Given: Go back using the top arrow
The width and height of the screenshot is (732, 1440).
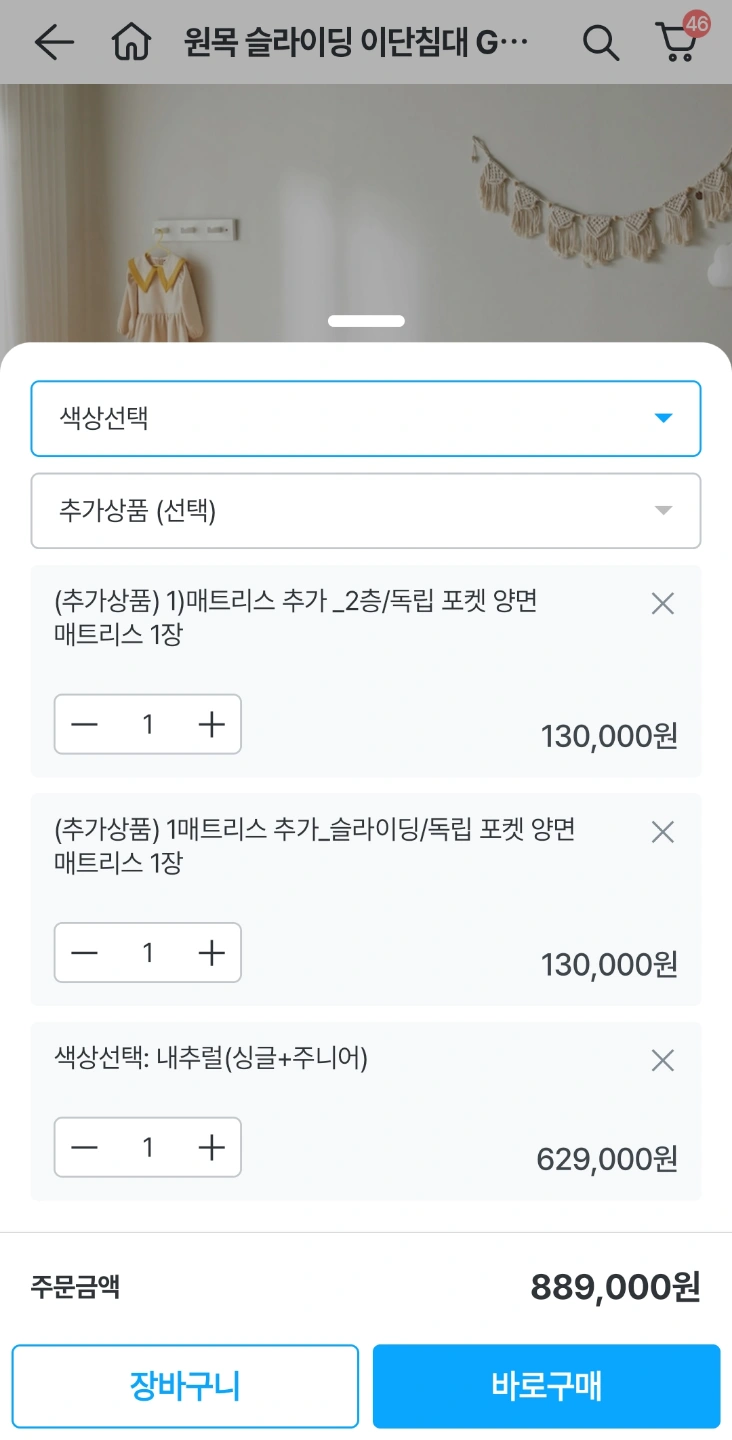Looking at the screenshot, I should [54, 42].
